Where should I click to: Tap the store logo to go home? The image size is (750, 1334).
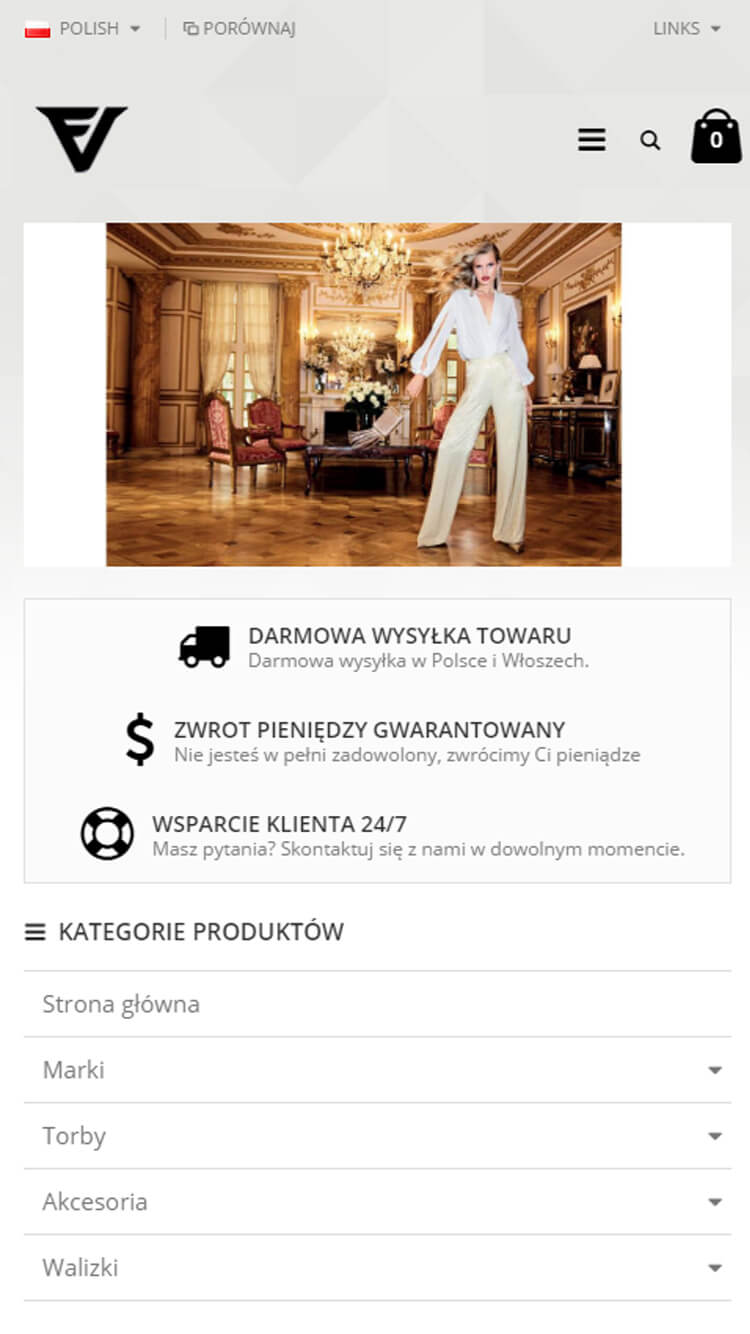[81, 138]
